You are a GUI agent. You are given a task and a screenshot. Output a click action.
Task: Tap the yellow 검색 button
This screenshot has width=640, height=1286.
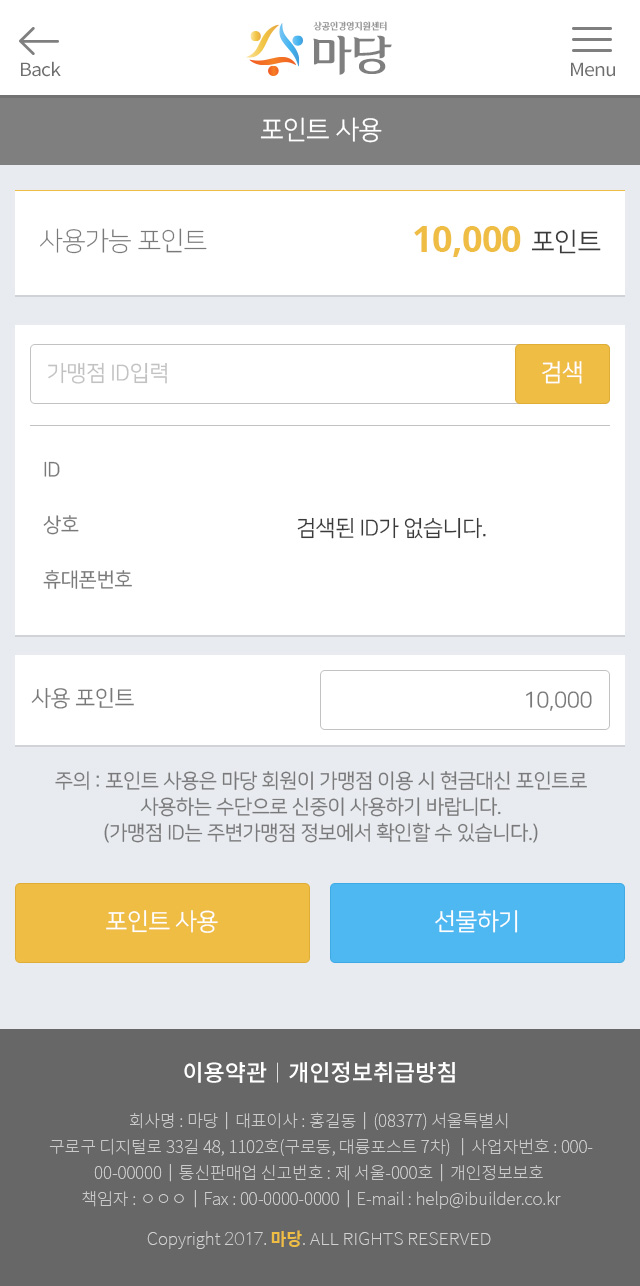562,374
